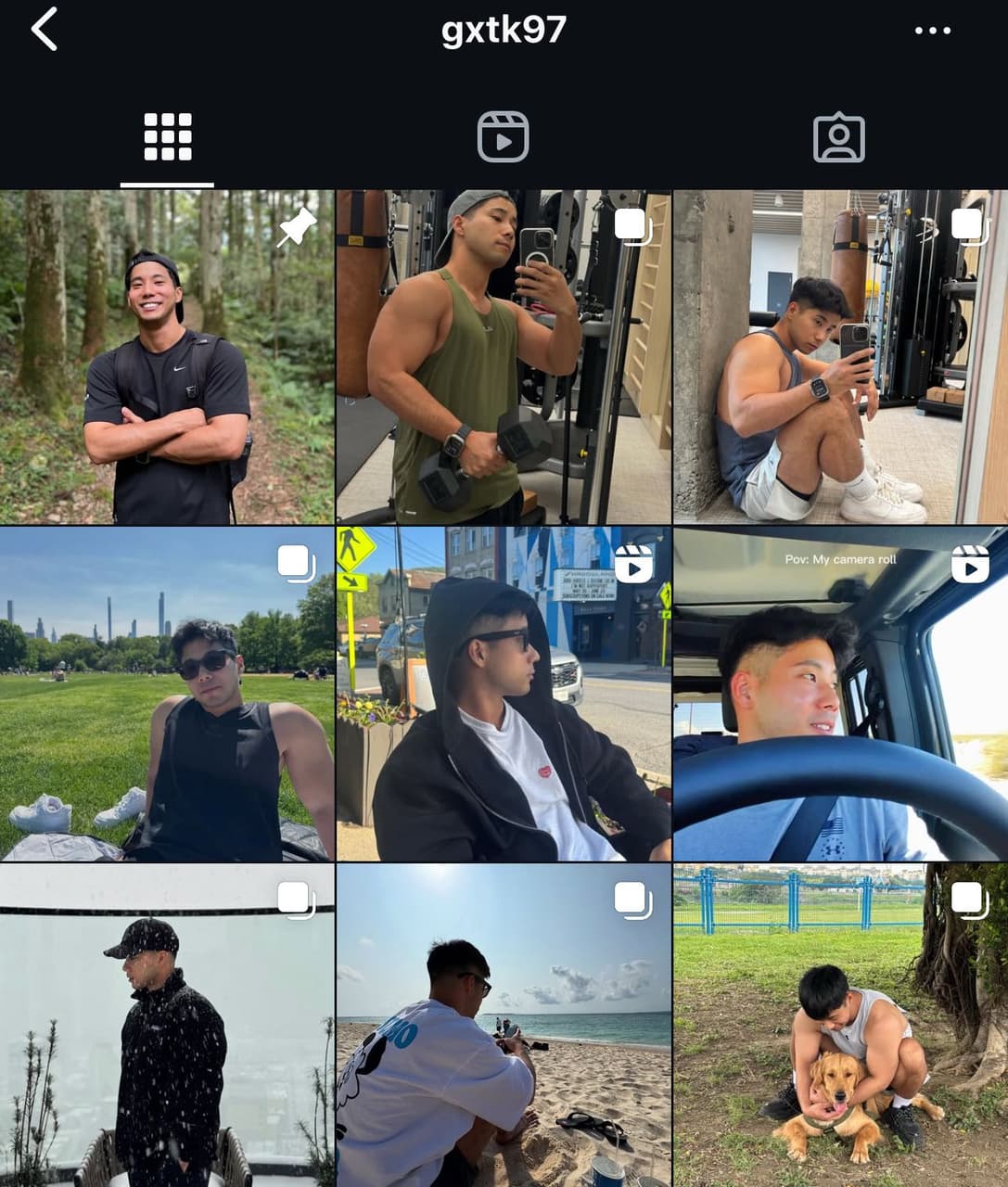Tap the back arrow to leave the profile
Screen dimensions: 1008x1187
[44, 29]
